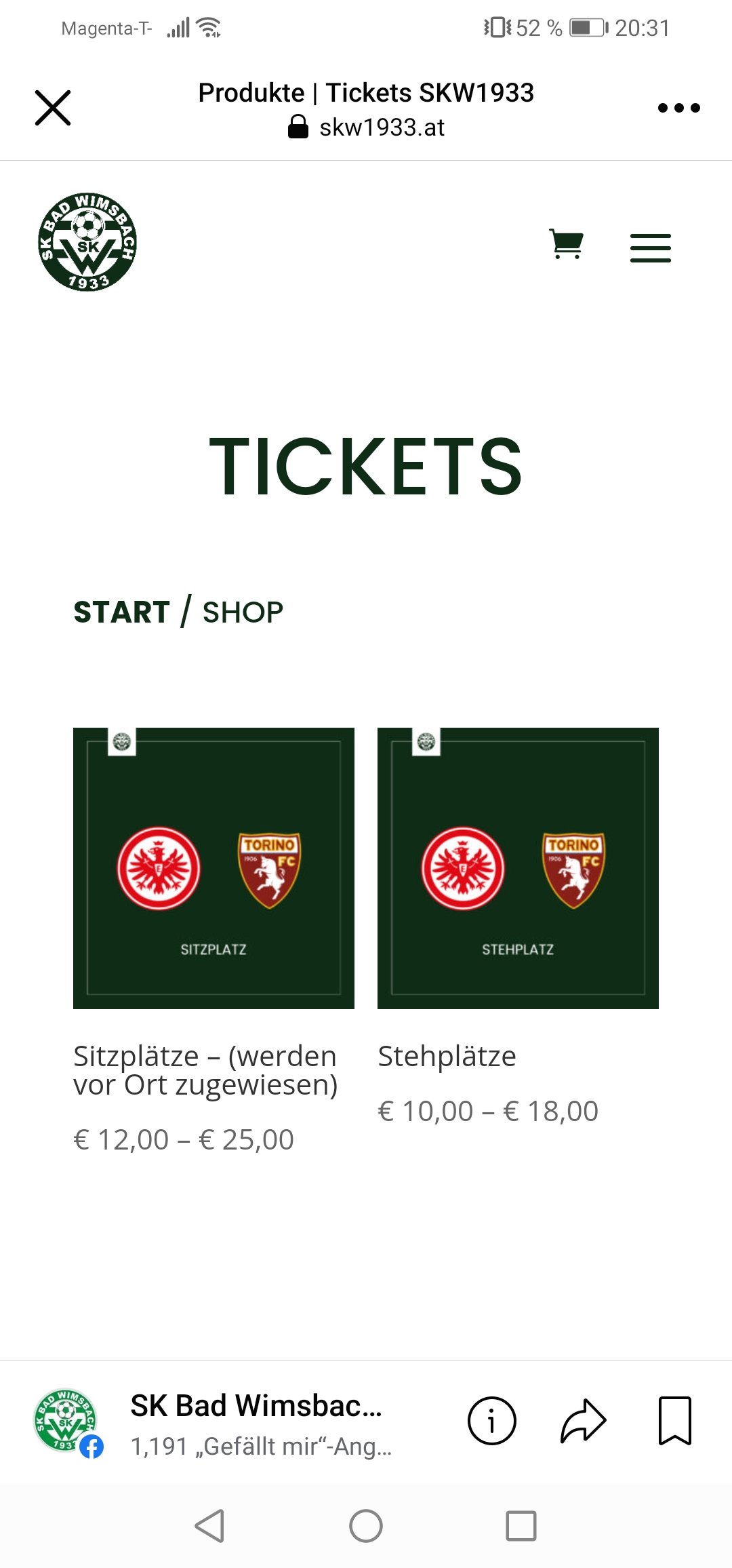Go to the home screen

366,1526
